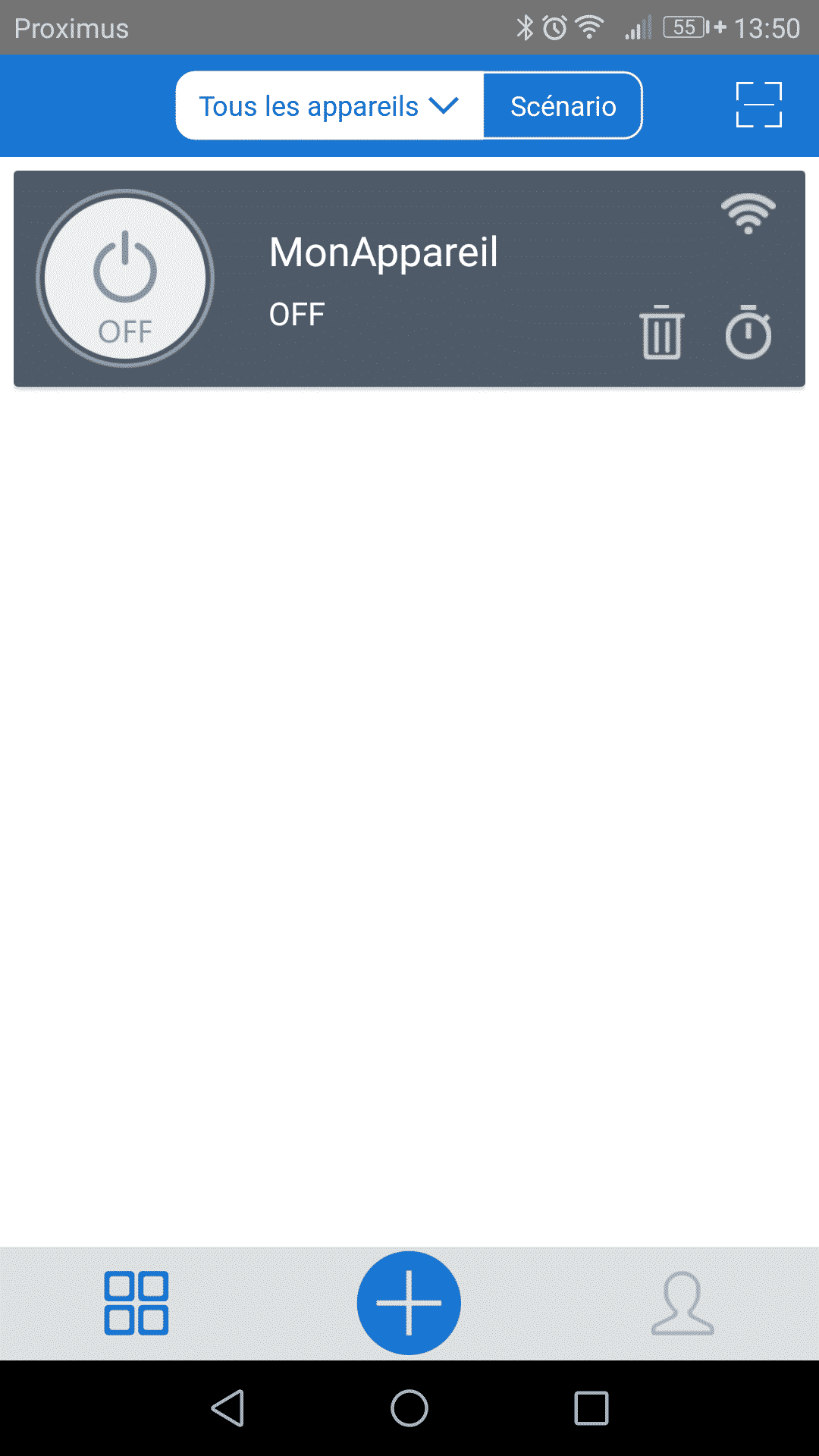Toggle the MonAppareil power button

tap(125, 278)
